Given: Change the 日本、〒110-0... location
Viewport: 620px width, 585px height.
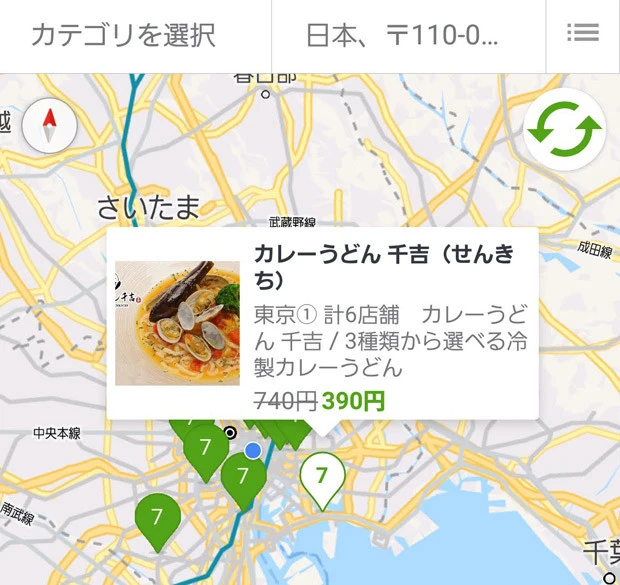Looking at the screenshot, I should pos(408,36).
